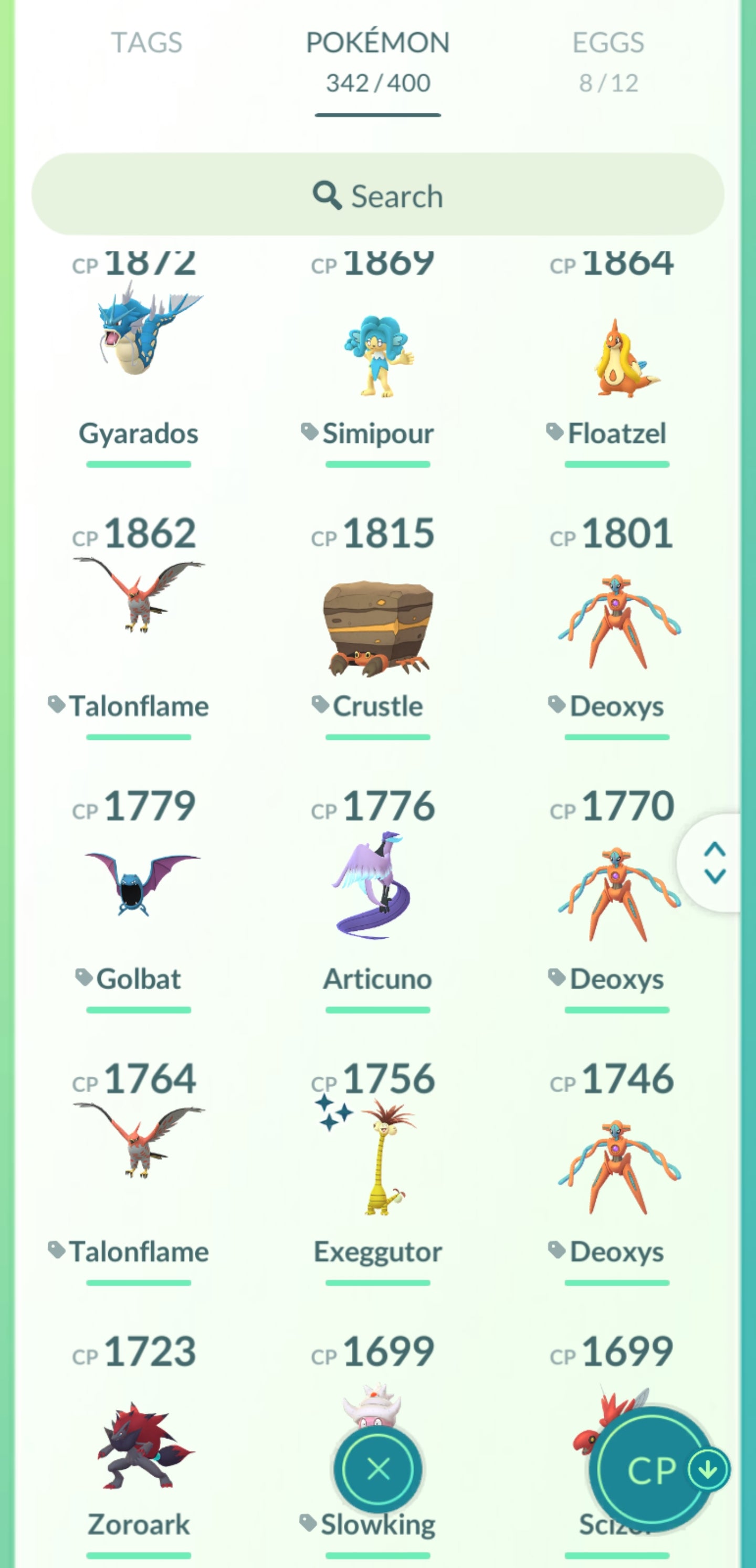This screenshot has height=1568, width=756.
Task: Select Deoxys with CP 1746
Action: [616, 1166]
